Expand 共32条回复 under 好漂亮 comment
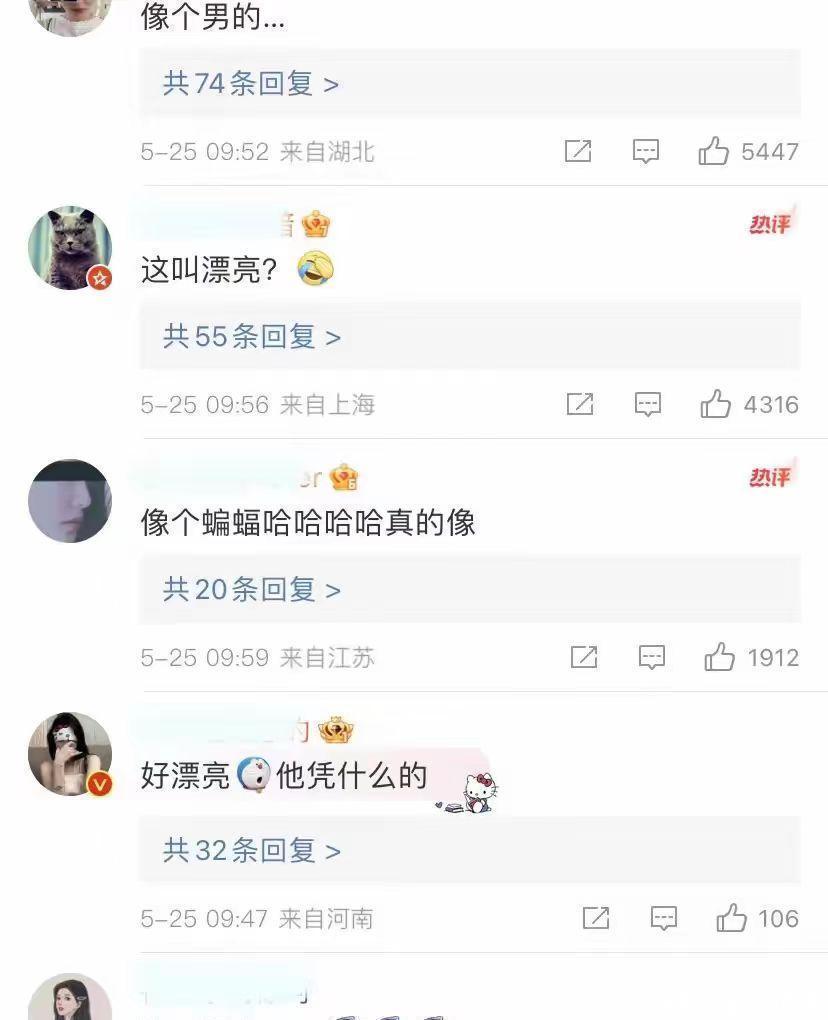This screenshot has width=828, height=1020. 252,851
